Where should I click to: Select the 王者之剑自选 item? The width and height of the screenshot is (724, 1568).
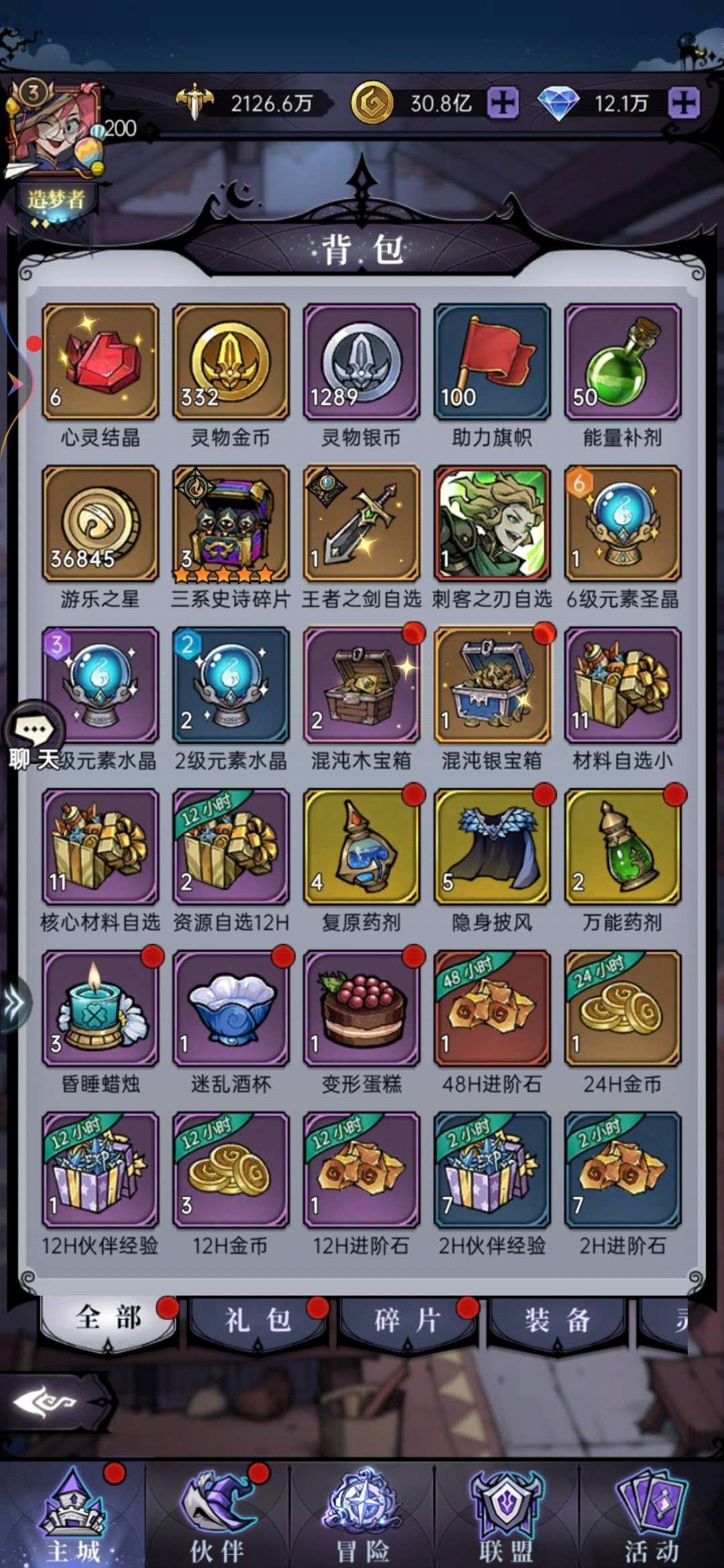361,524
